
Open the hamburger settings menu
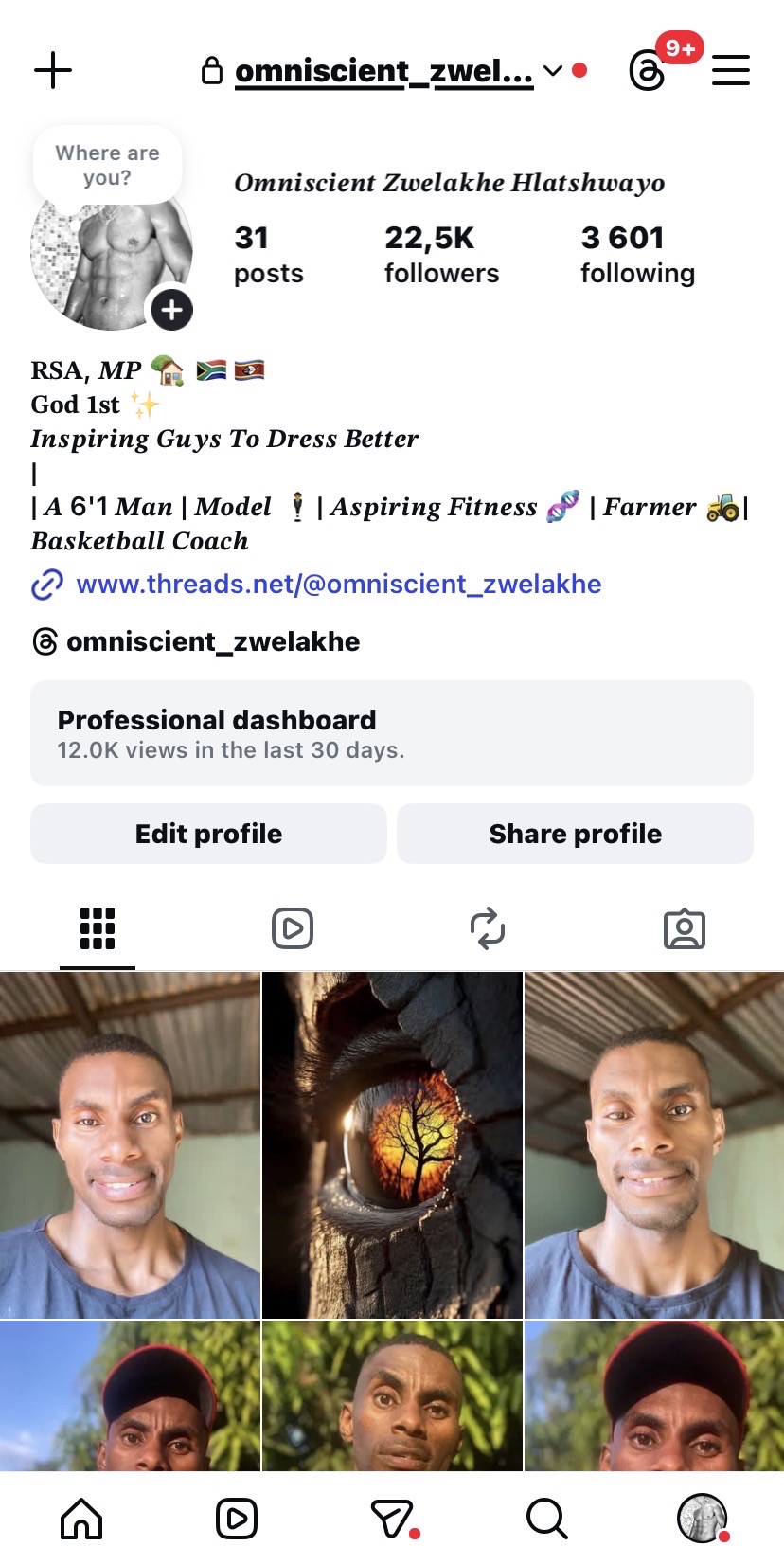tap(731, 71)
